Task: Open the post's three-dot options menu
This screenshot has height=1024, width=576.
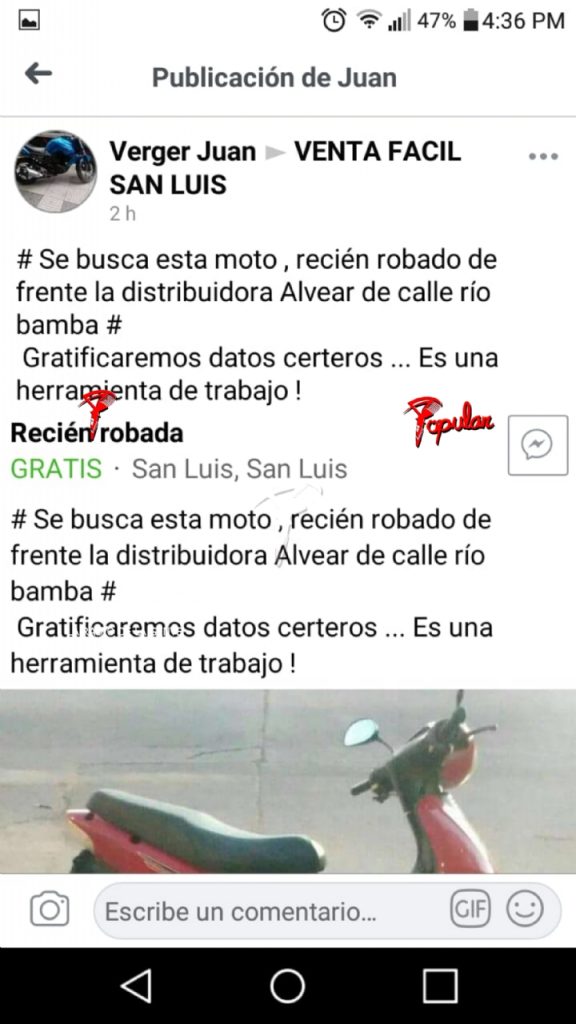Action: pyautogui.click(x=543, y=157)
